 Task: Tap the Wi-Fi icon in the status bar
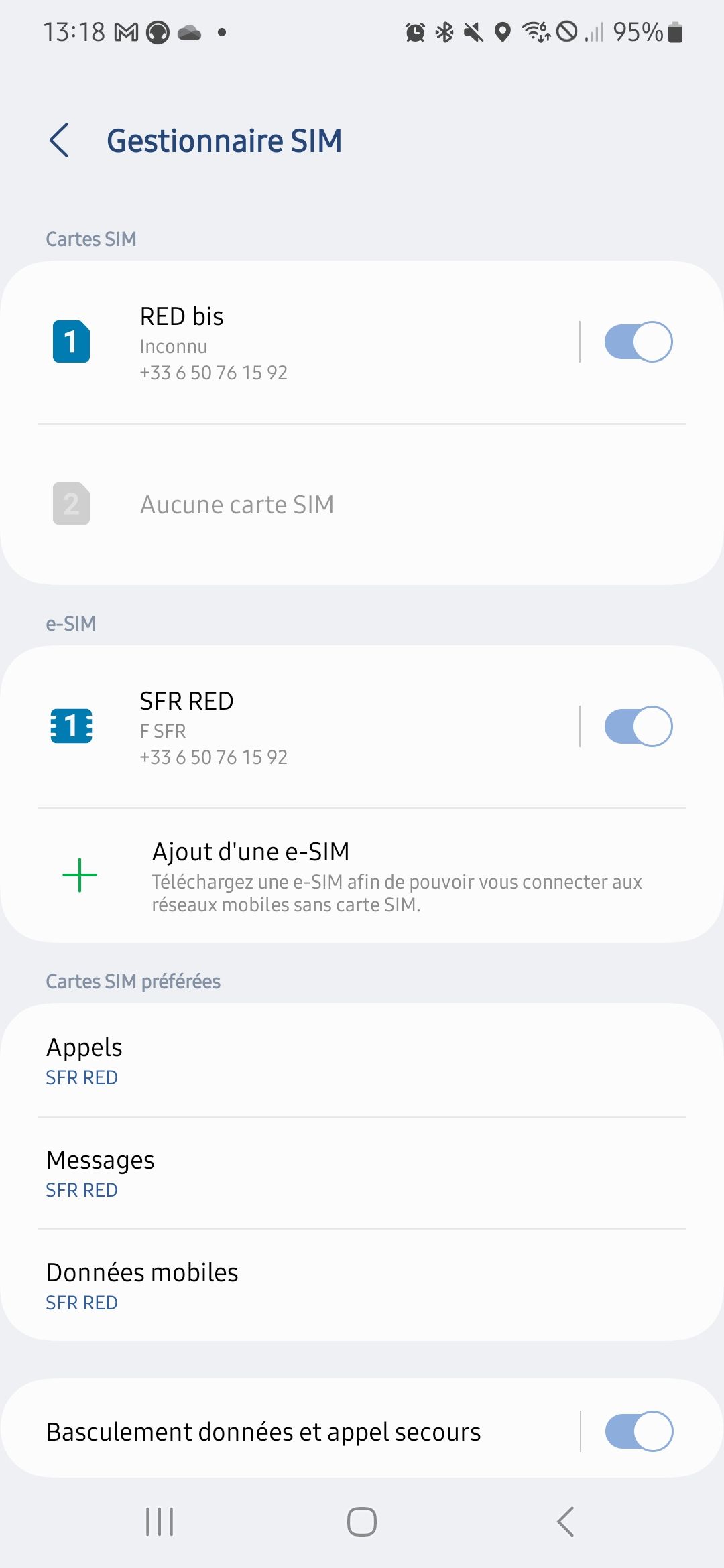pyautogui.click(x=534, y=31)
